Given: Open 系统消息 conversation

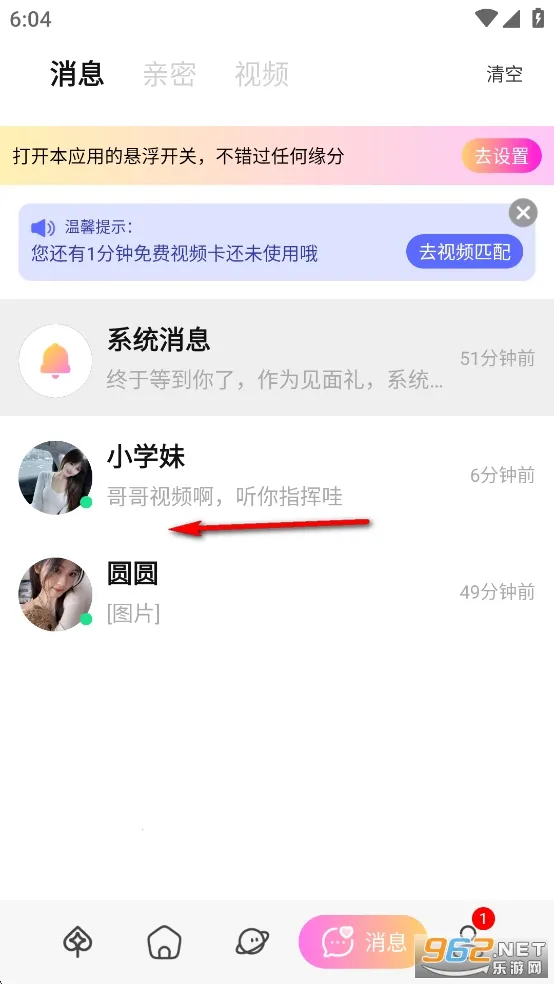Looking at the screenshot, I should point(277,358).
